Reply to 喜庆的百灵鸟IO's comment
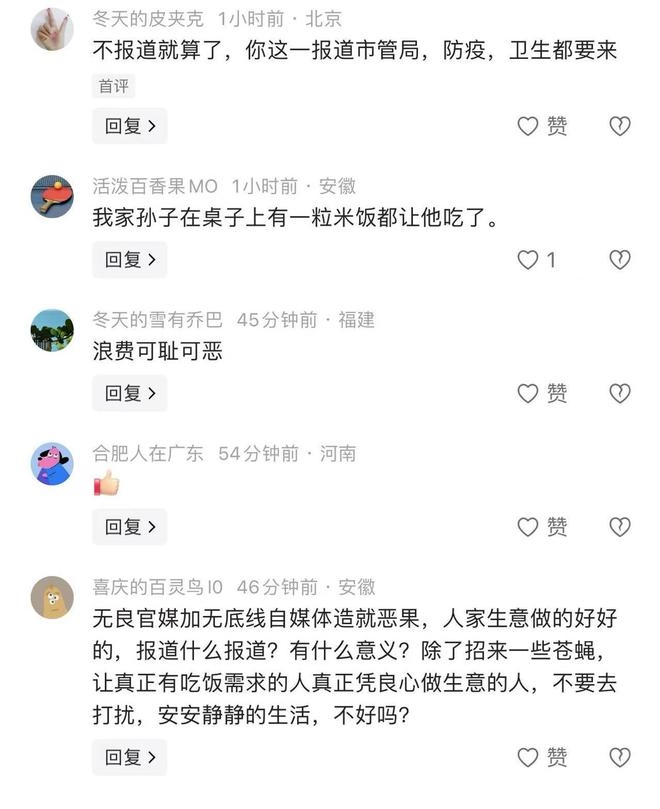The image size is (660, 809). [x=130, y=757]
